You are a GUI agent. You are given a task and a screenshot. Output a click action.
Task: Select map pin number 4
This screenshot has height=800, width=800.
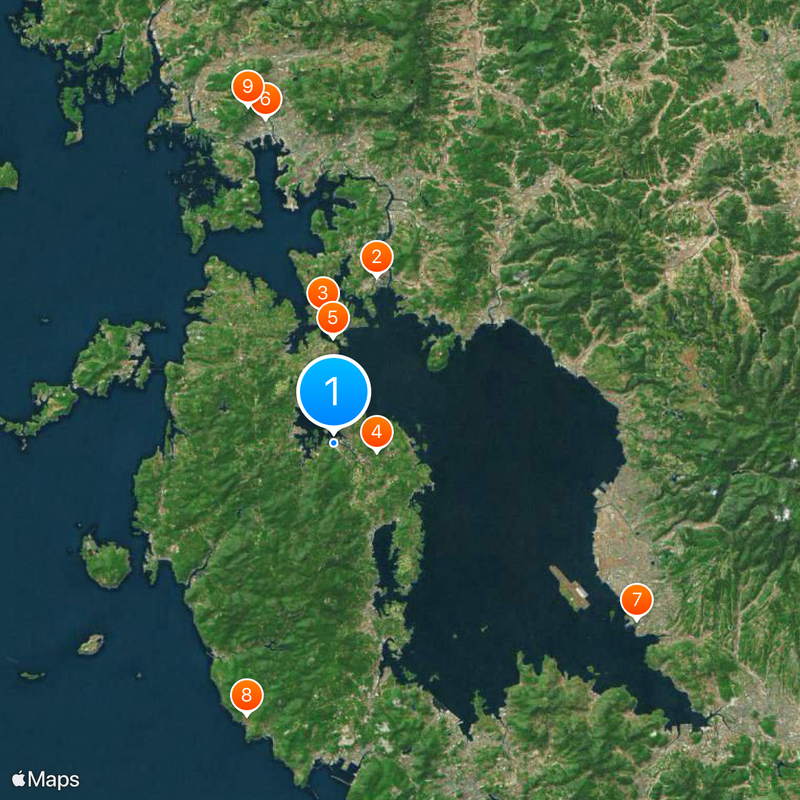coord(376,433)
